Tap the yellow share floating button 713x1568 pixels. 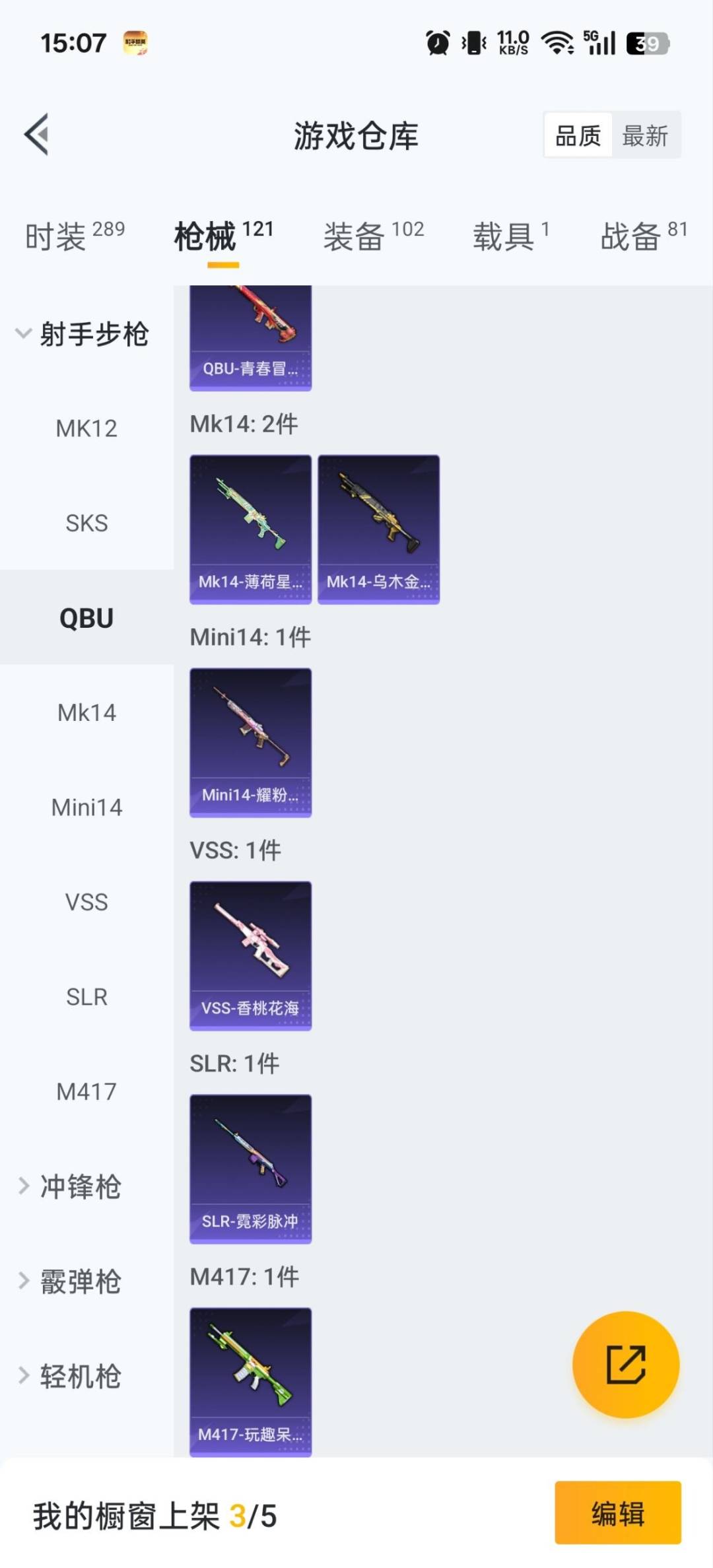(625, 1364)
